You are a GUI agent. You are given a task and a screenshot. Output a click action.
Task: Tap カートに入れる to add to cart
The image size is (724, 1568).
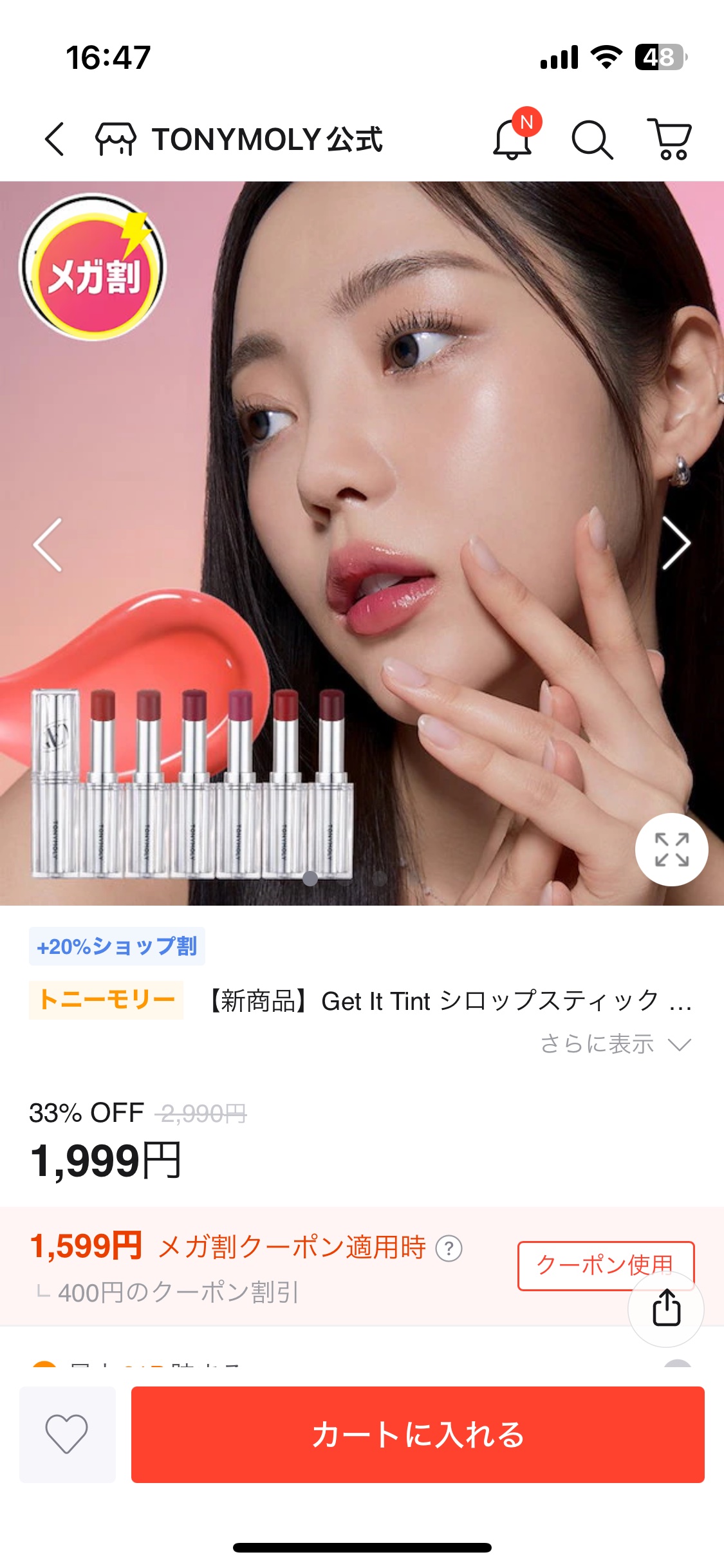tap(418, 1434)
